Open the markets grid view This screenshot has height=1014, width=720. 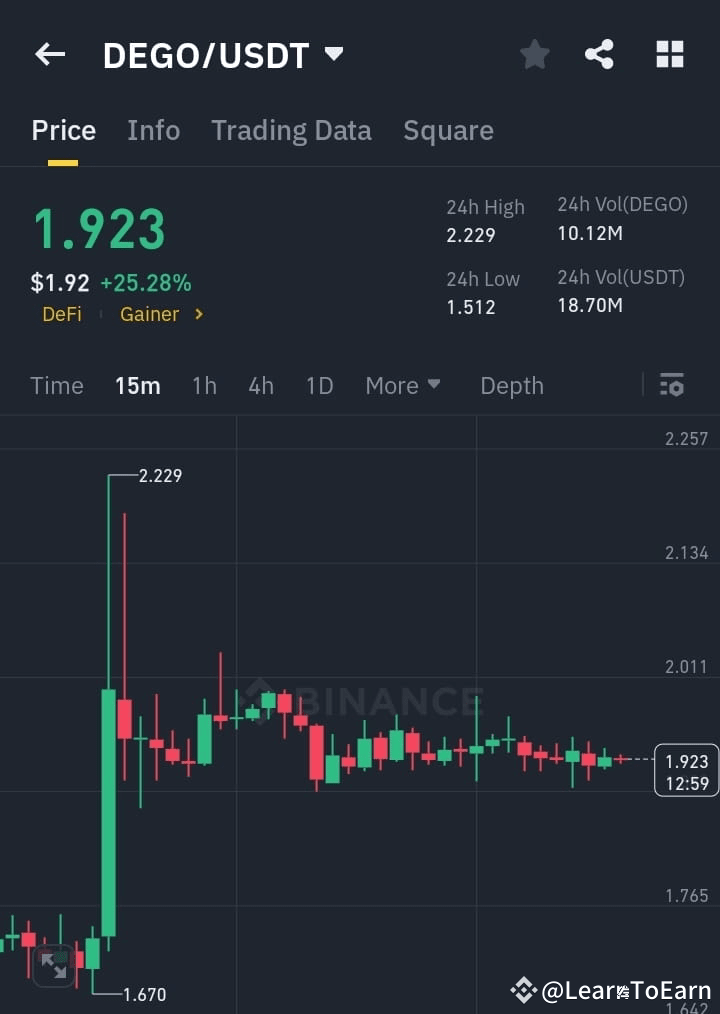pyautogui.click(x=668, y=54)
